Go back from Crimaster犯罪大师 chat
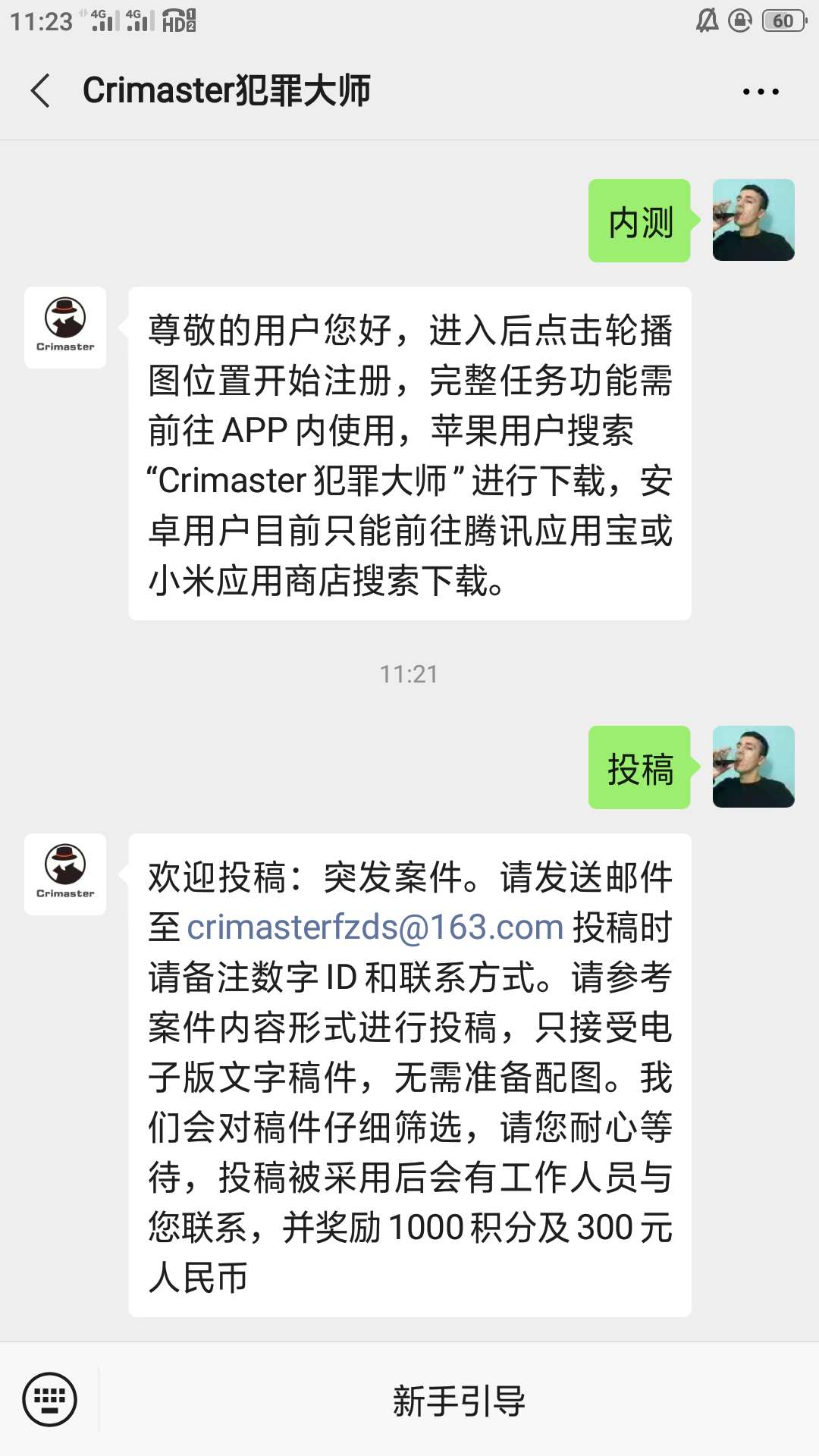The height and width of the screenshot is (1456, 819). [x=41, y=91]
